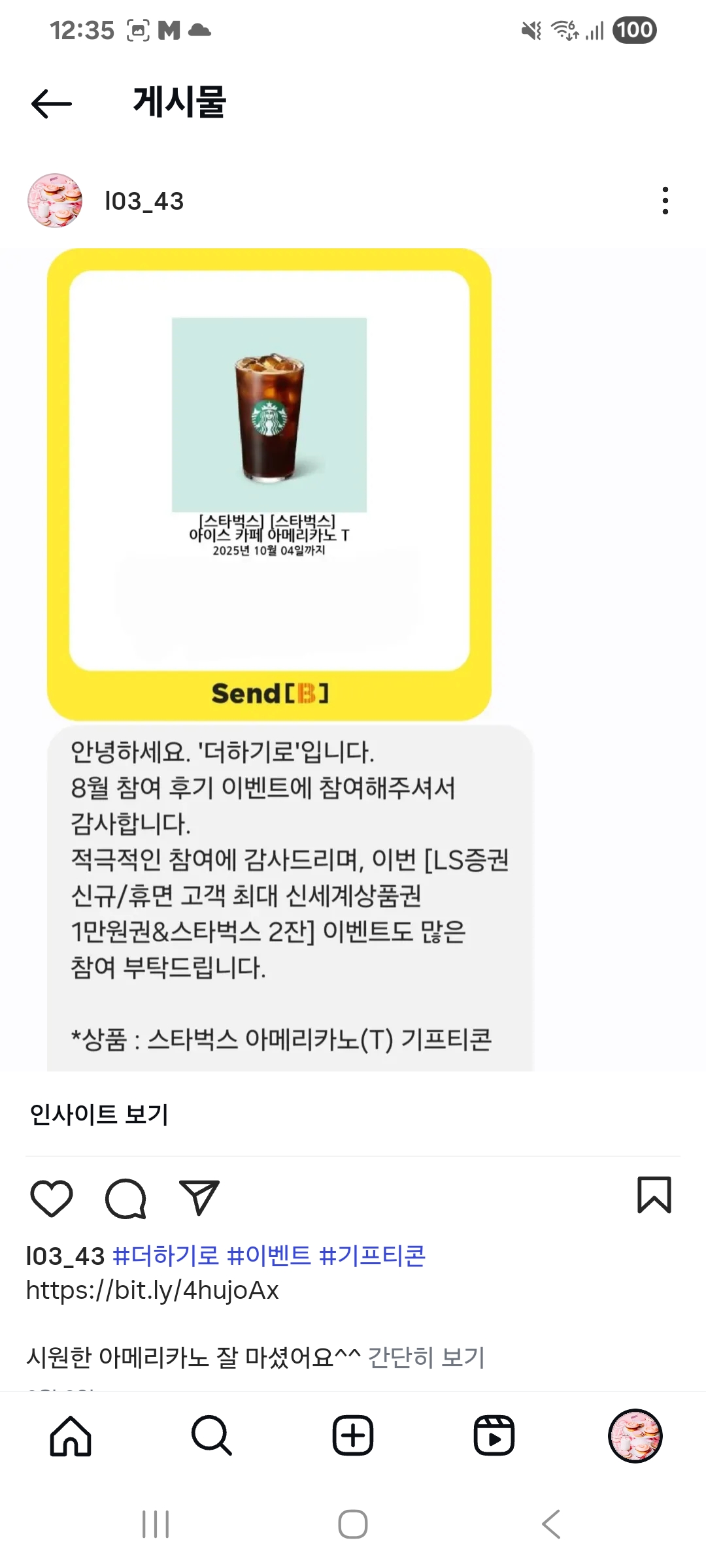Open 인사이트 보기
The width and height of the screenshot is (706, 1568).
click(99, 1114)
